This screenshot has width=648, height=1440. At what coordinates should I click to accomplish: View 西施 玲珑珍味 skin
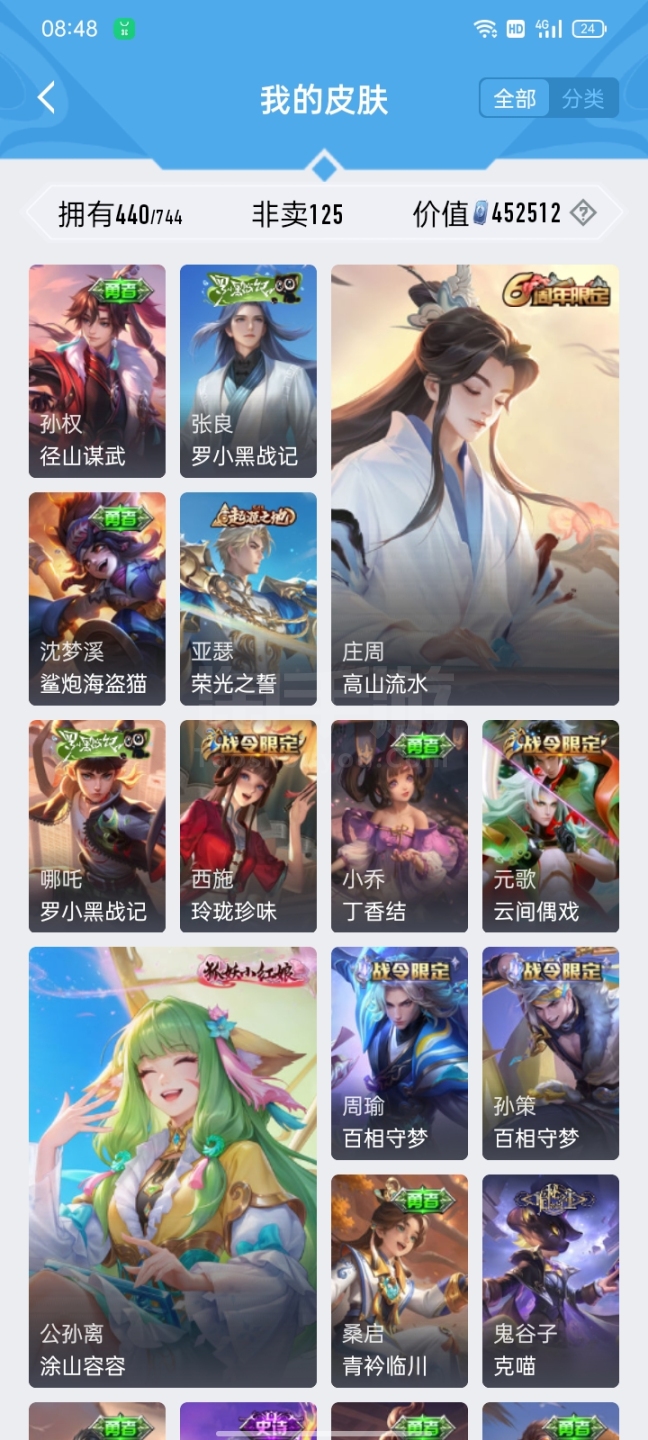tap(248, 826)
